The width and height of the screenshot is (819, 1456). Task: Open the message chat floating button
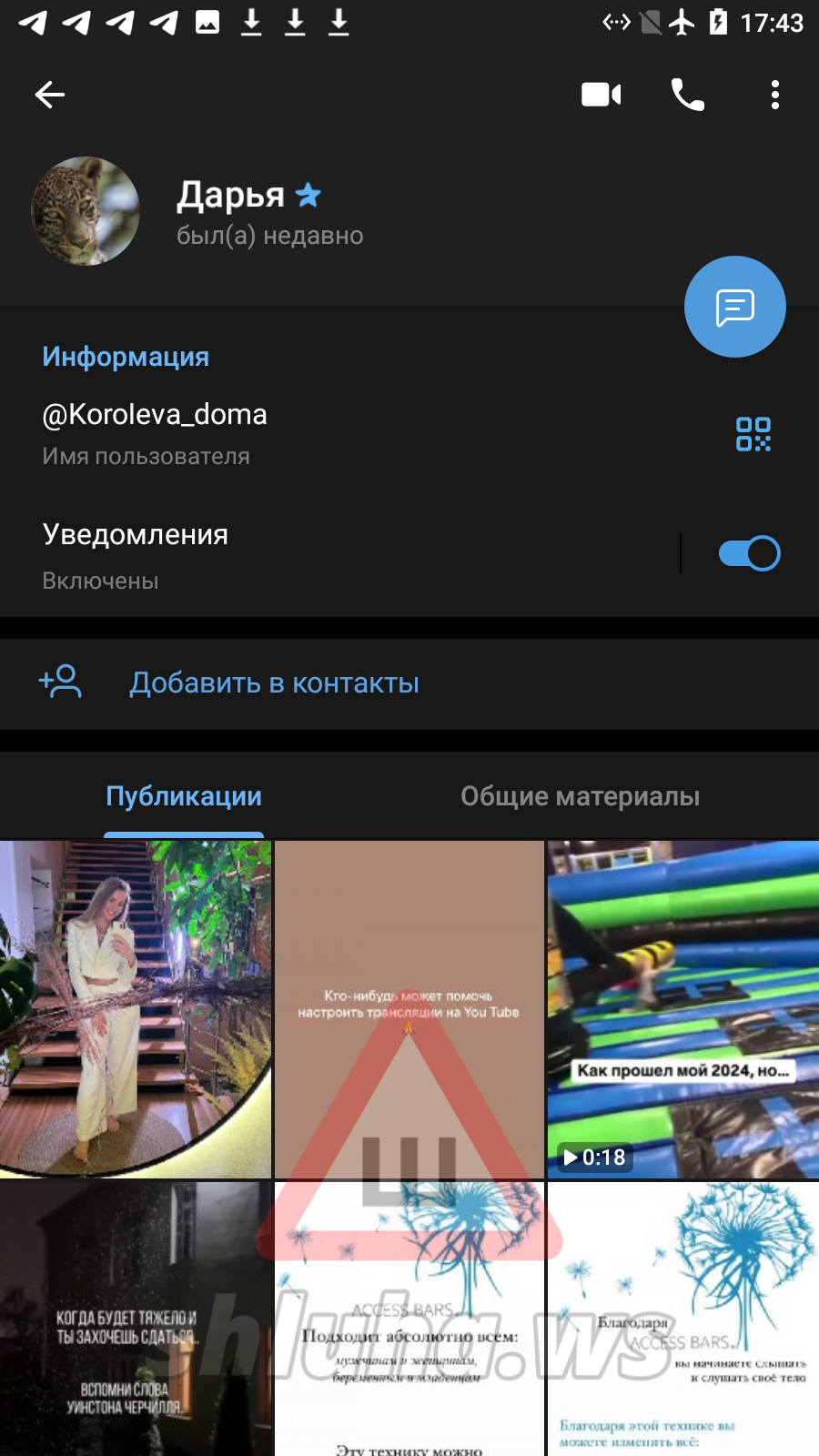click(735, 307)
